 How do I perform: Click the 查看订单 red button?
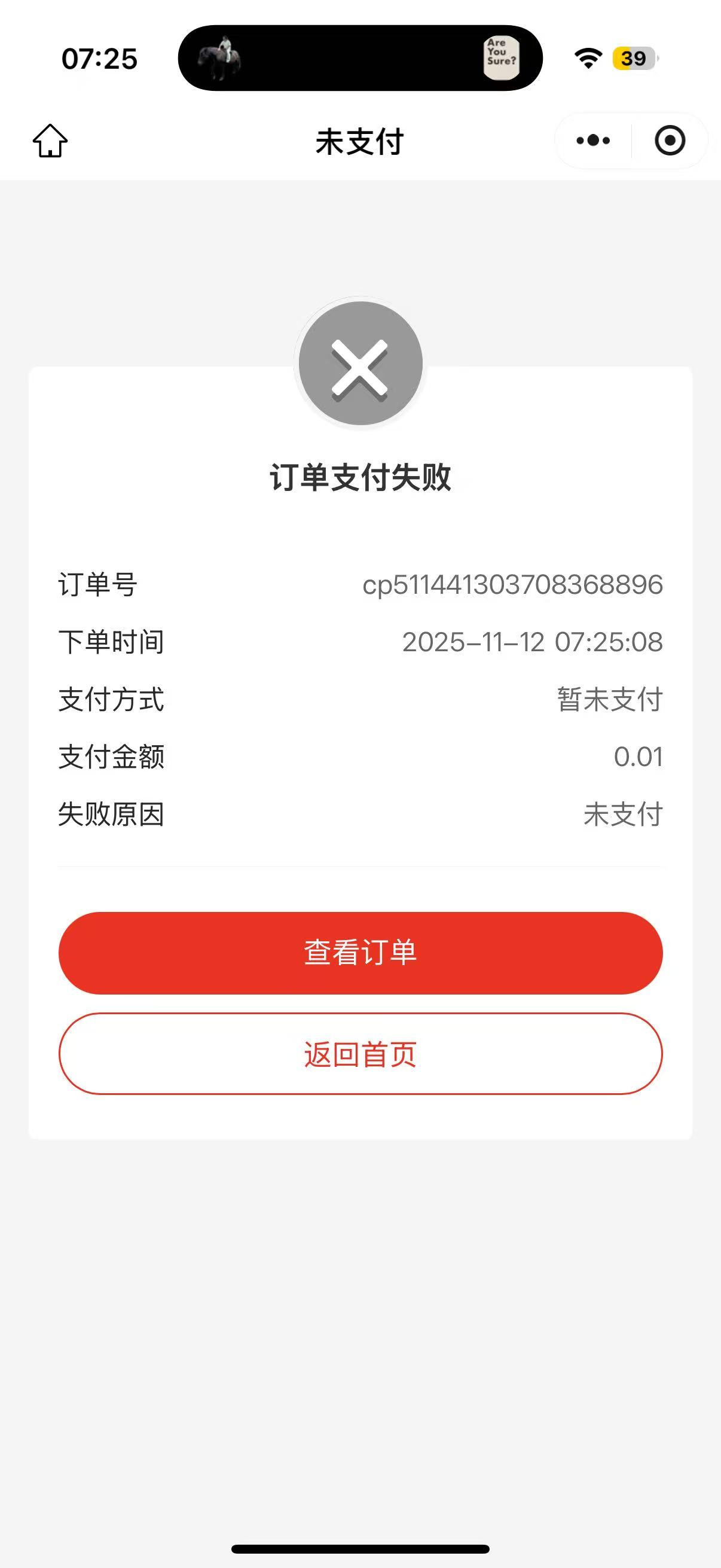[360, 953]
